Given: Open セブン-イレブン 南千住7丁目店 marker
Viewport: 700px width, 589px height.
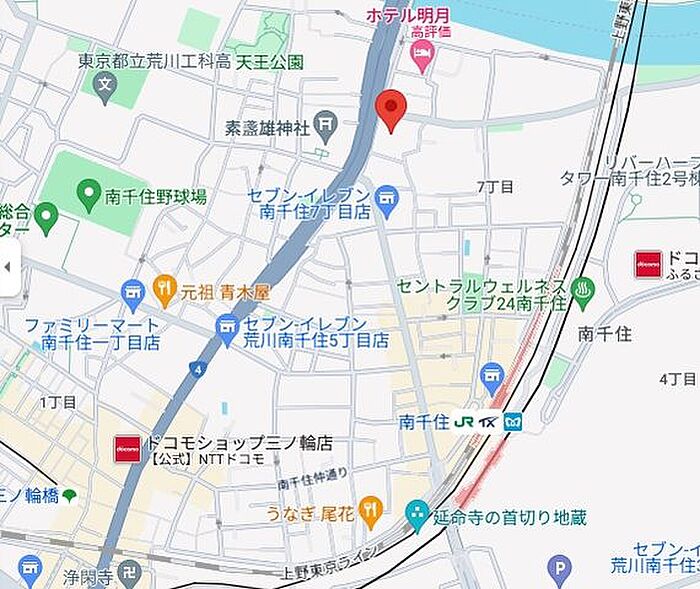Looking at the screenshot, I should coord(387,199).
